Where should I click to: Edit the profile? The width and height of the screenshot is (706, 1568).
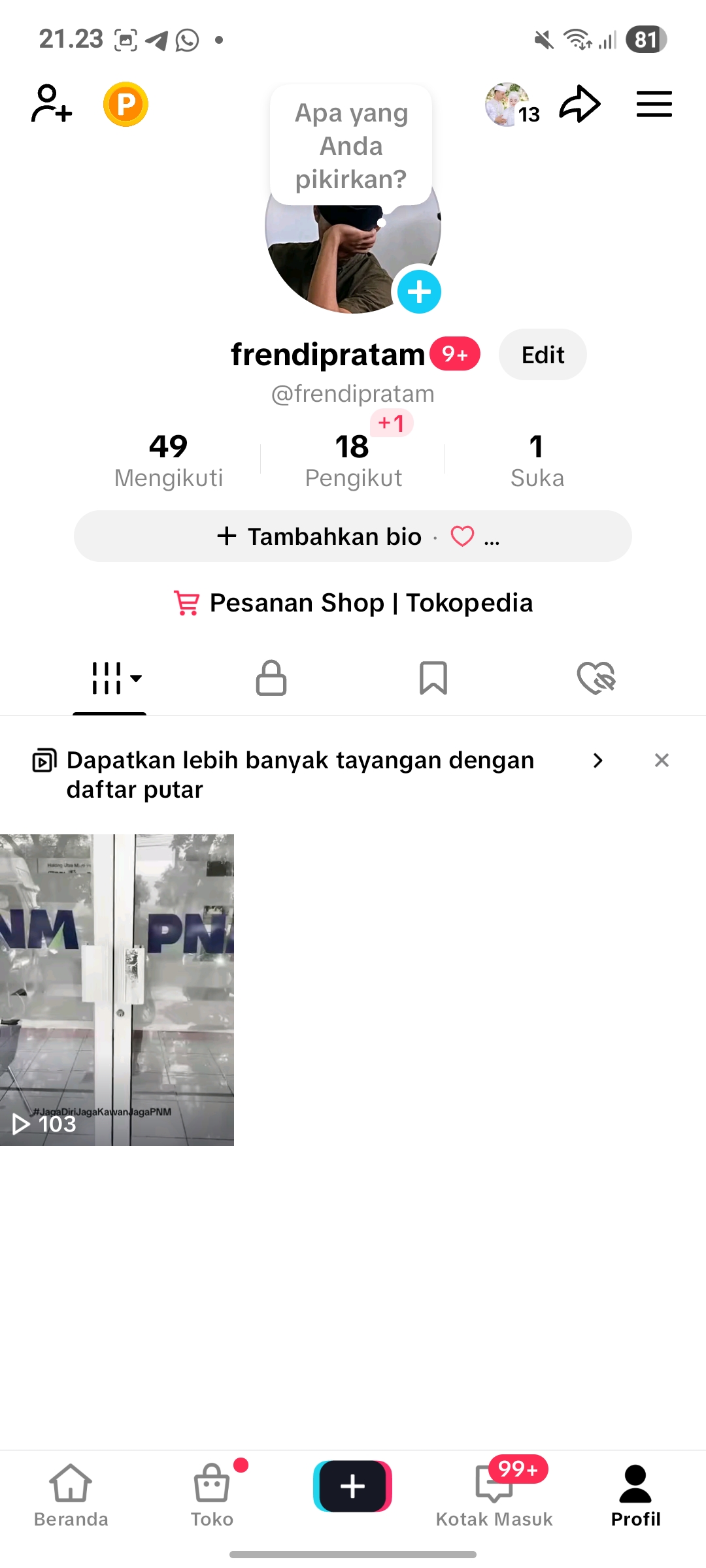[x=542, y=355]
